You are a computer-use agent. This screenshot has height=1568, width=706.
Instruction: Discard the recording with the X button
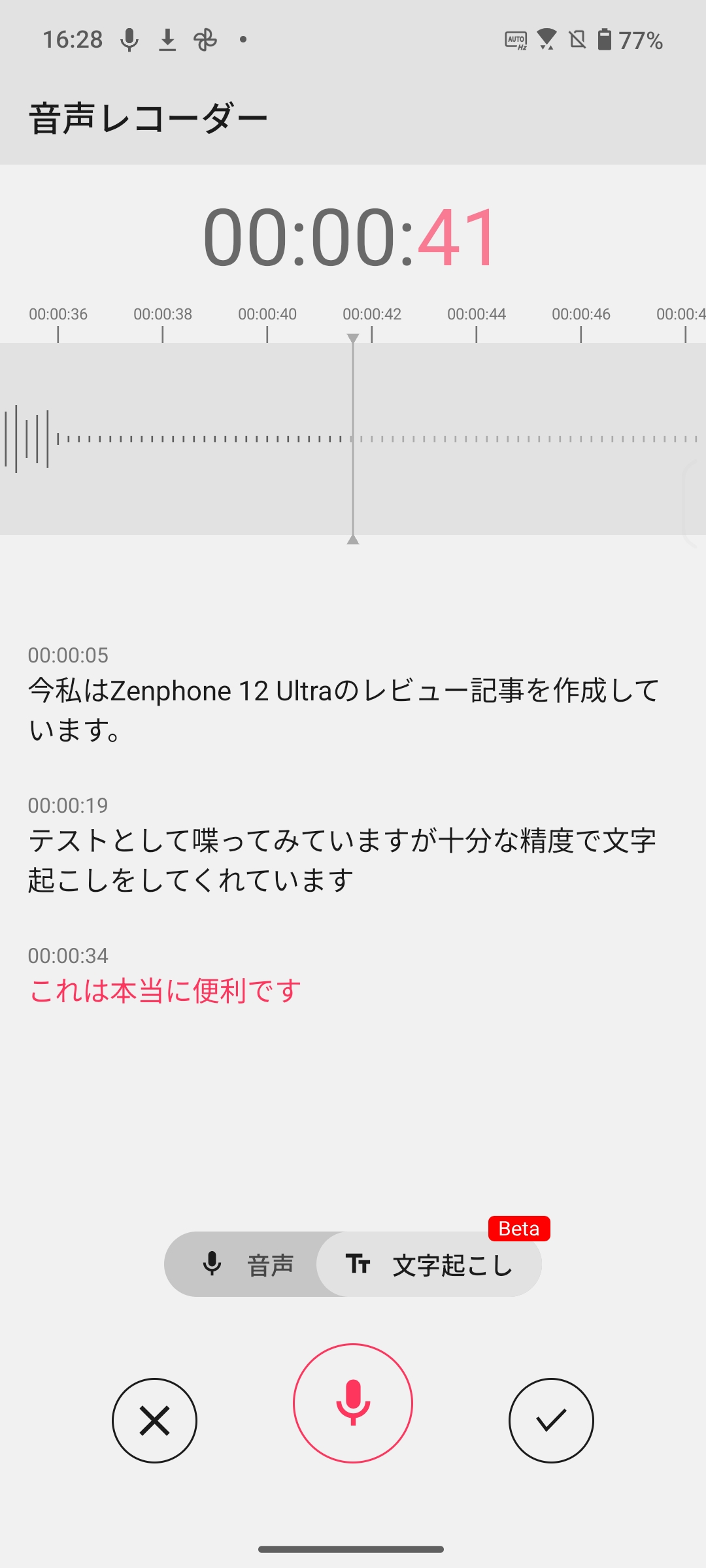154,1420
